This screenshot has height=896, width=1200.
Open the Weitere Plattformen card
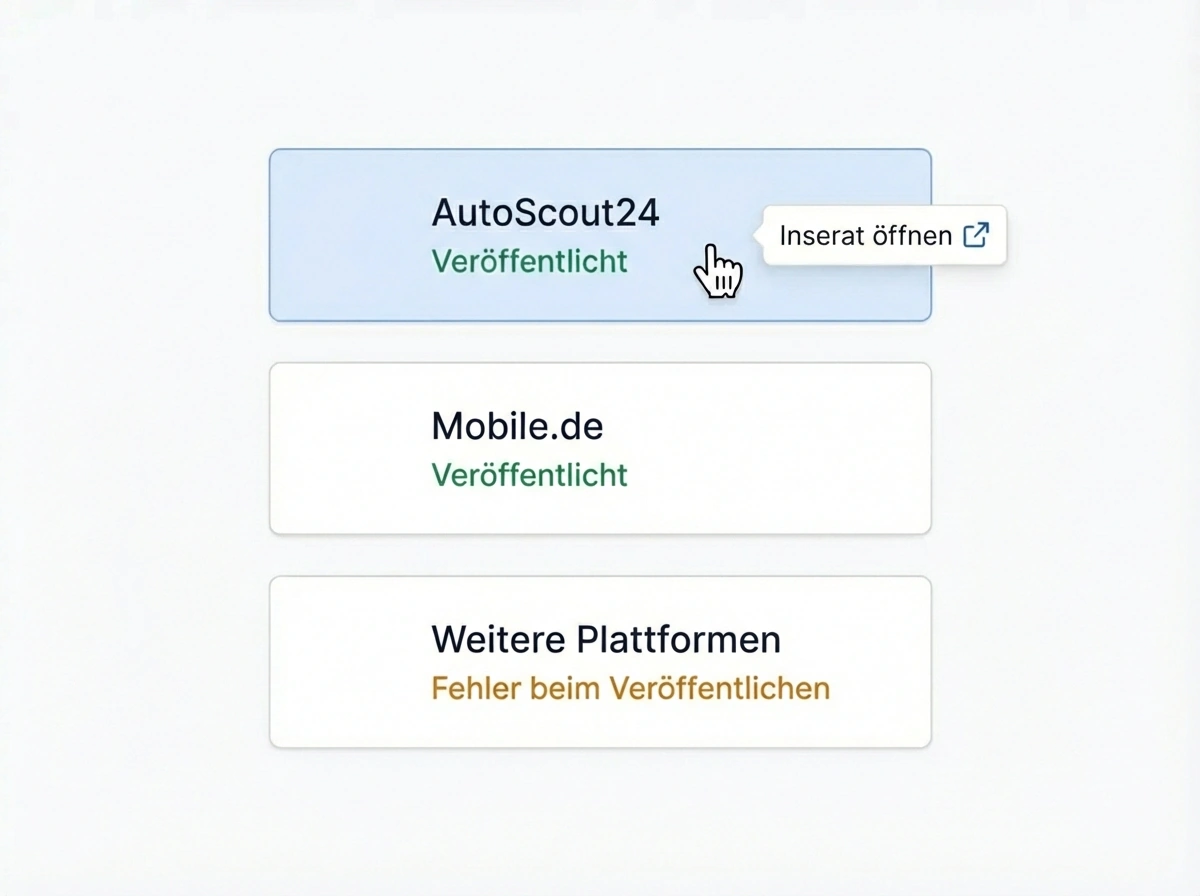pyautogui.click(x=600, y=661)
